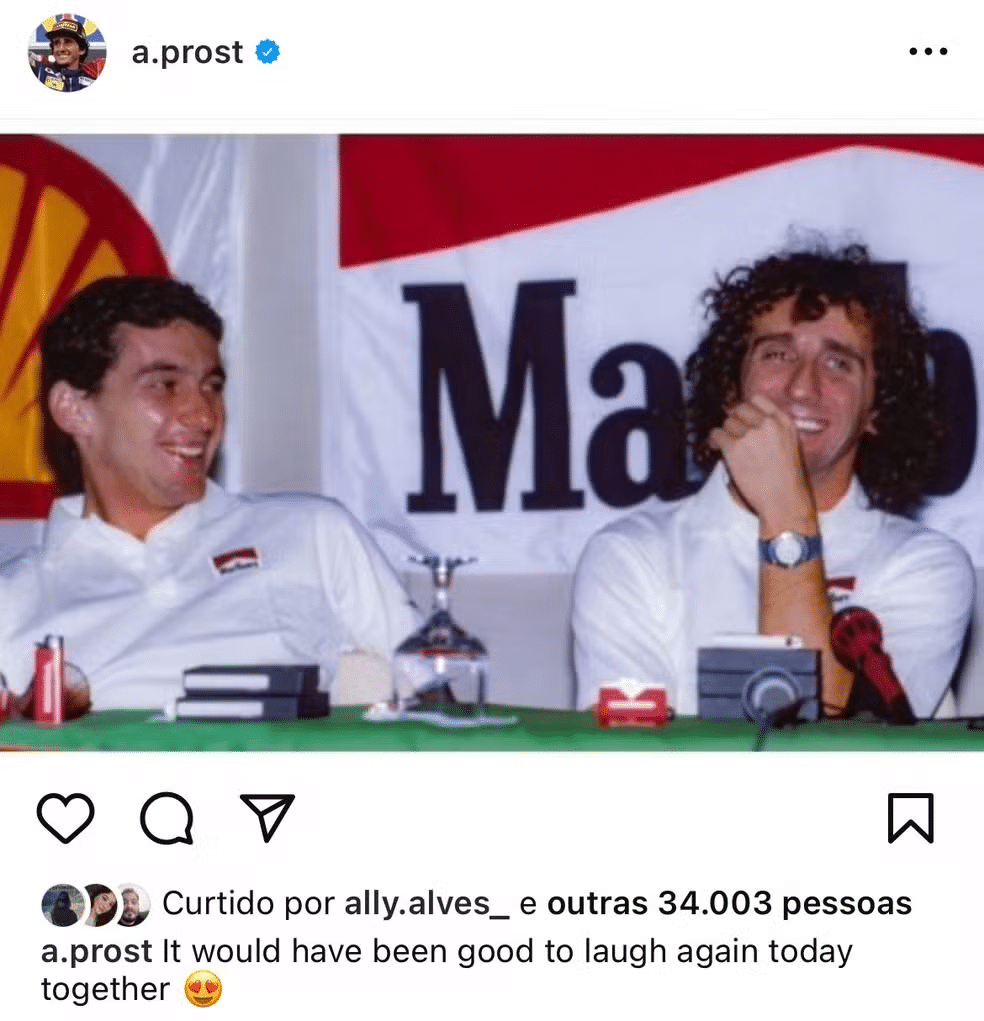Open a.prost profile picture
The image size is (984, 1021).
(x=67, y=53)
